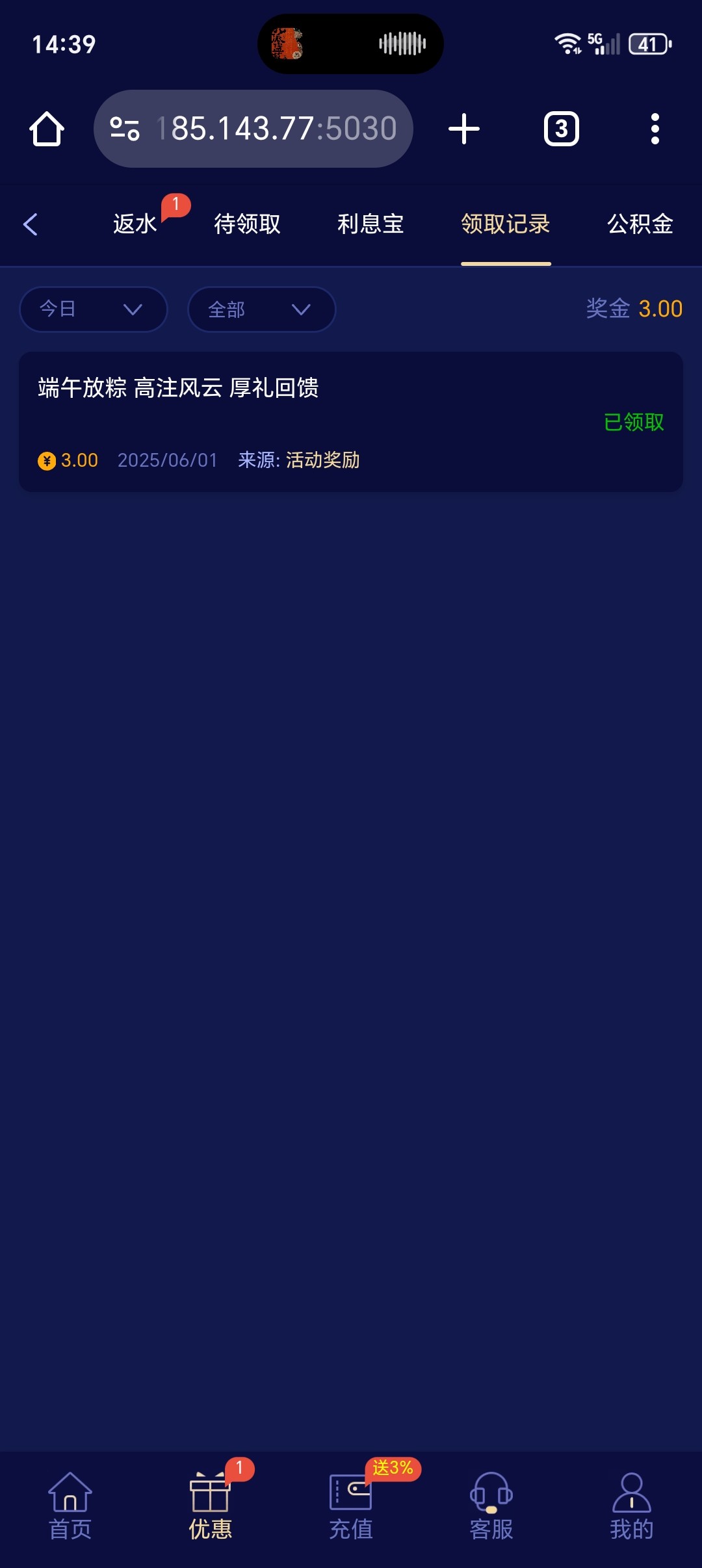Go to 首页 in bottom navigation

point(70,1506)
